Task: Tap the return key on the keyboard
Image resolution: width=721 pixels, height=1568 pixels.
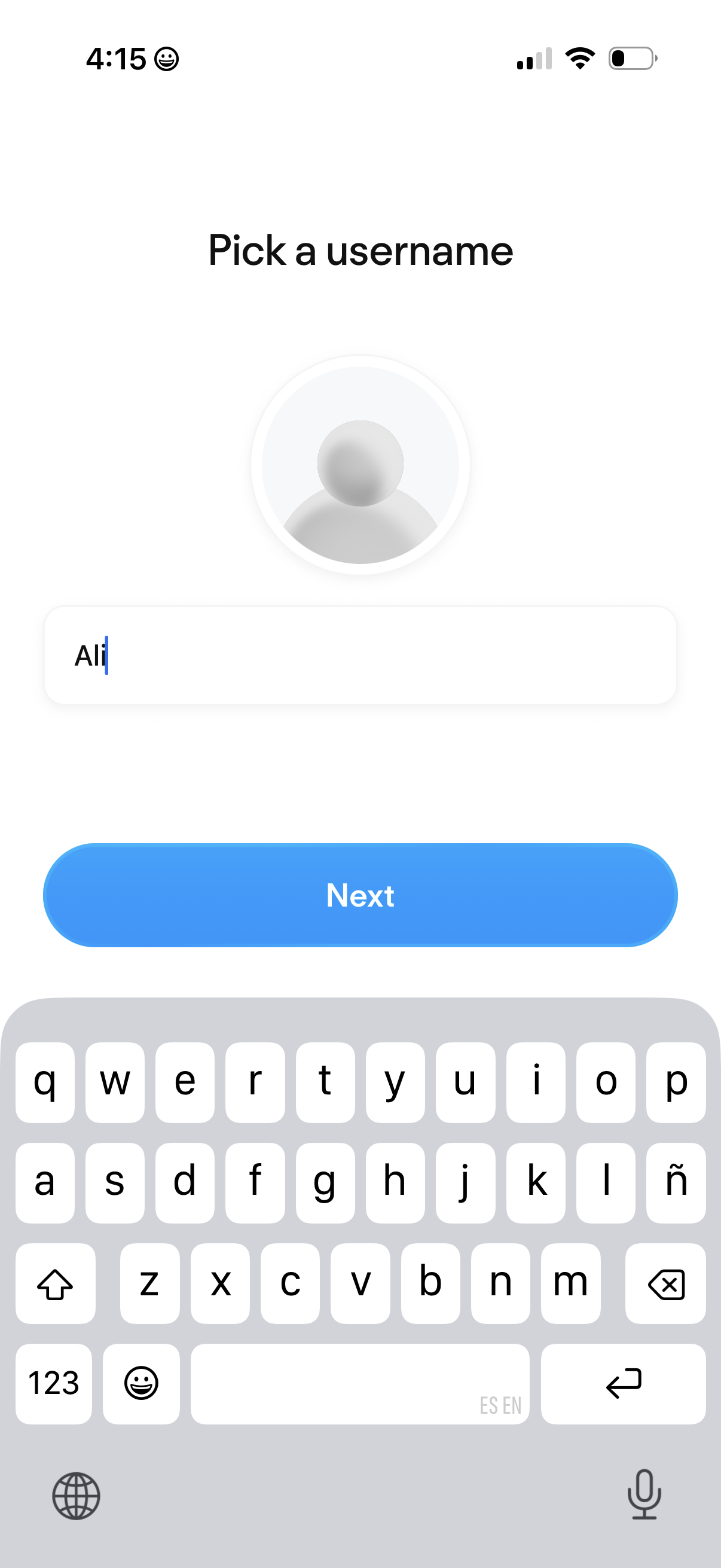Action: click(x=624, y=1384)
